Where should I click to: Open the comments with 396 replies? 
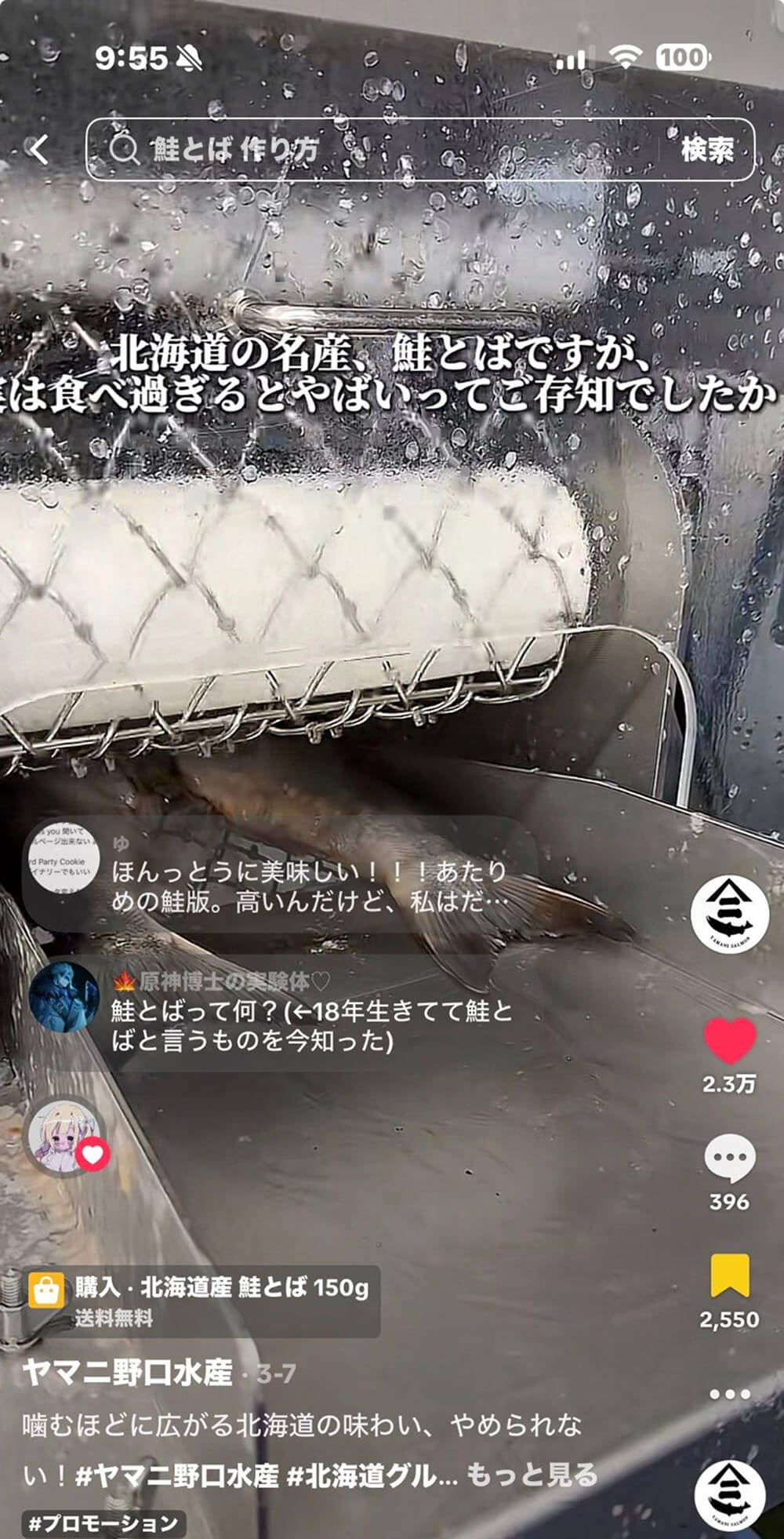click(729, 1159)
